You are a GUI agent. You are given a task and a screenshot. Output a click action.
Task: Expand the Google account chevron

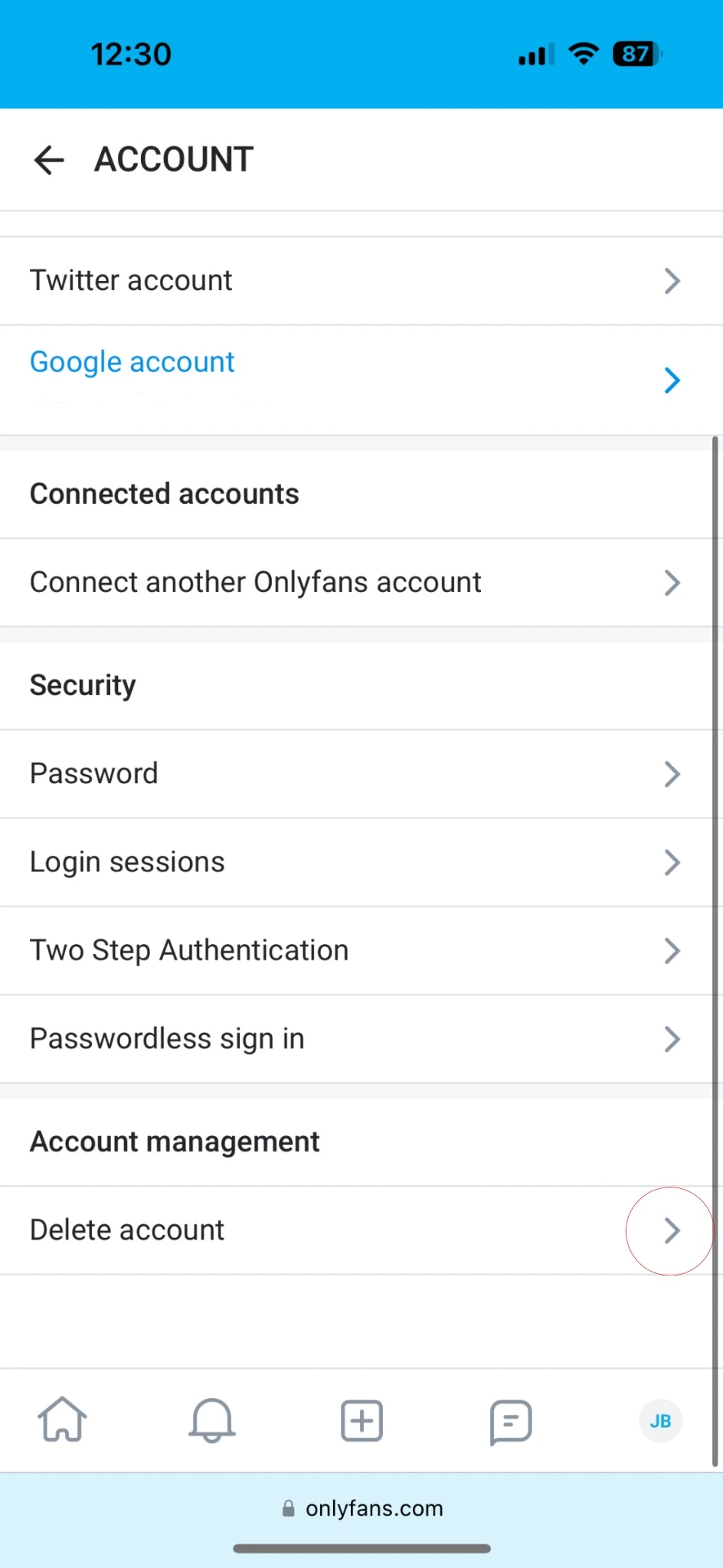672,380
